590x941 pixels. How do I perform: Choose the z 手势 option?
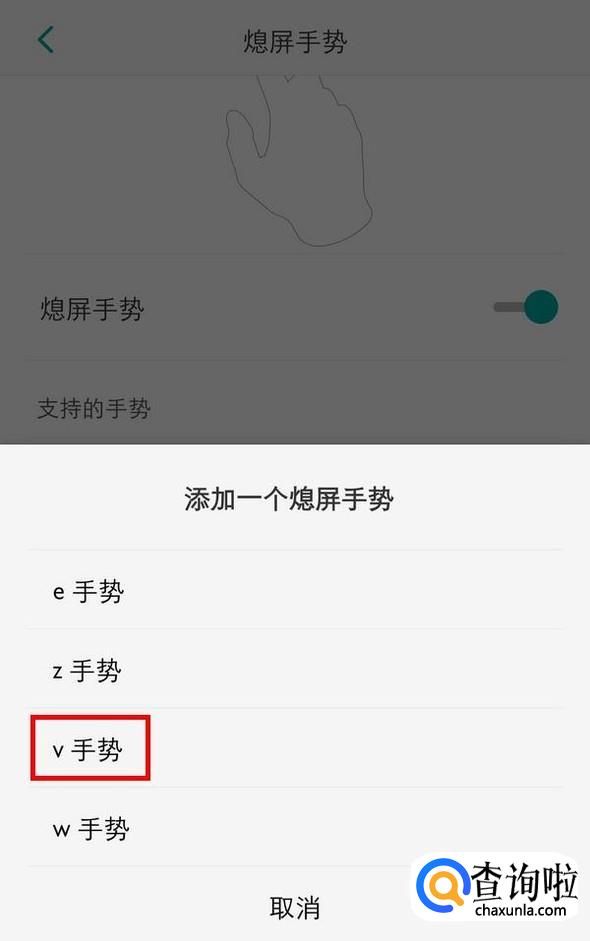point(295,669)
